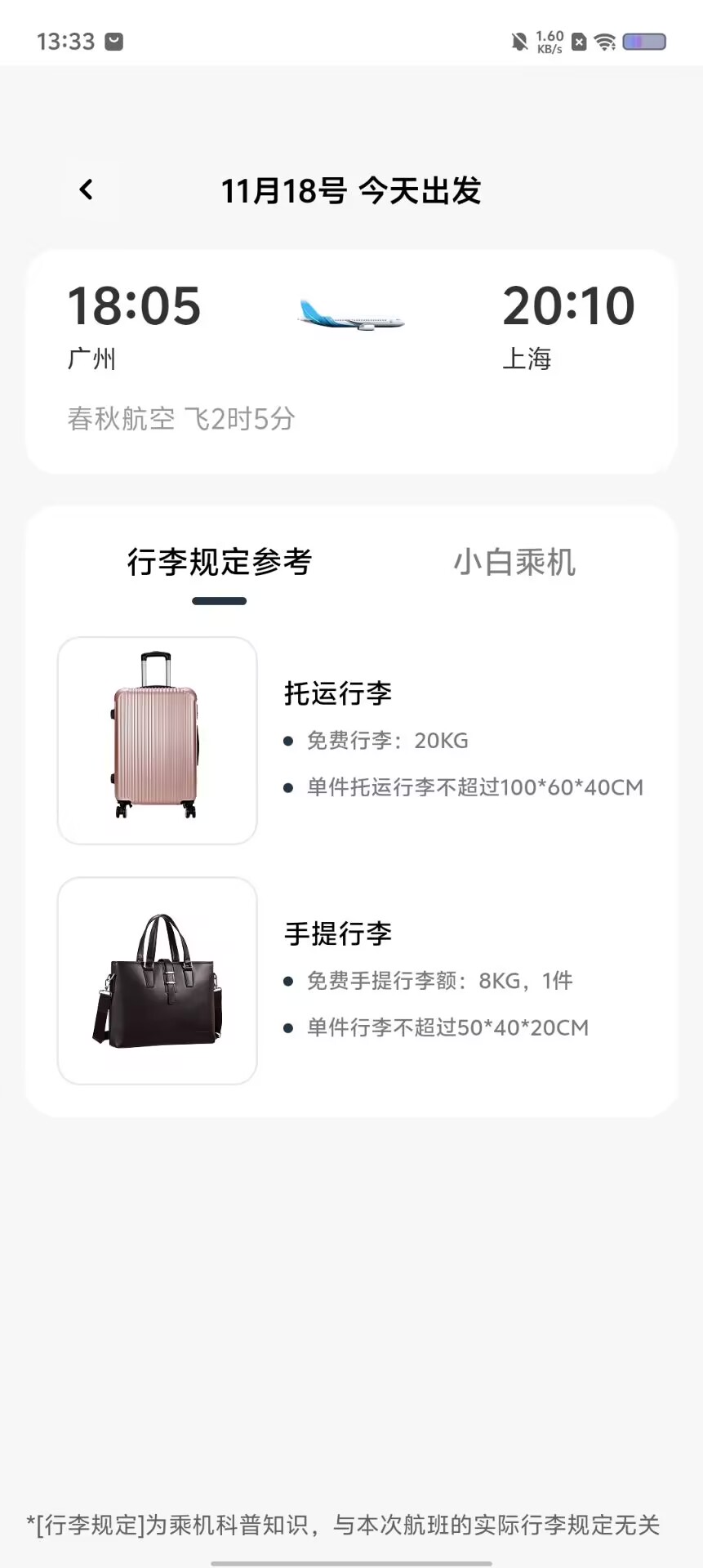Image resolution: width=703 pixels, height=1568 pixels.
Task: Switch to the 小白乘机 tab
Action: pos(514,563)
